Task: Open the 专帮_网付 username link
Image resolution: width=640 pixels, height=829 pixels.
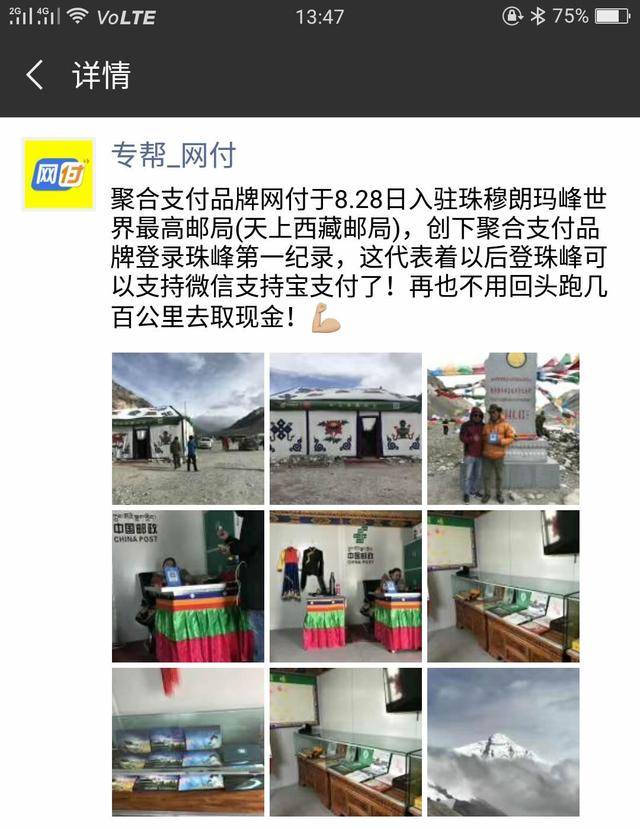Action: click(x=173, y=156)
